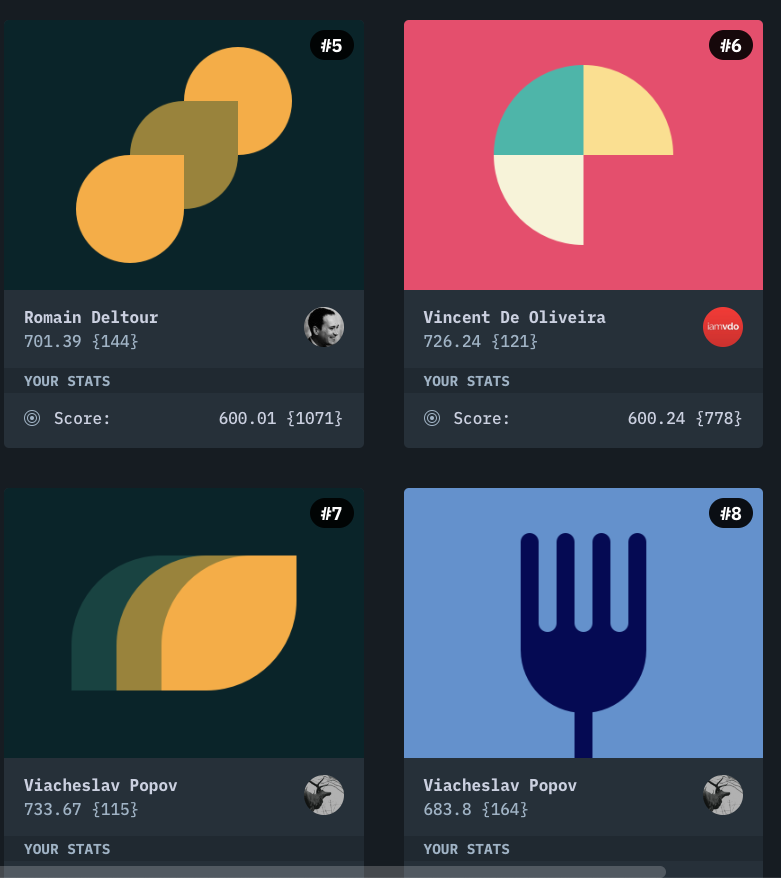This screenshot has width=781, height=878.
Task: Open target #7 layered leaf shapes
Action: pos(184,622)
